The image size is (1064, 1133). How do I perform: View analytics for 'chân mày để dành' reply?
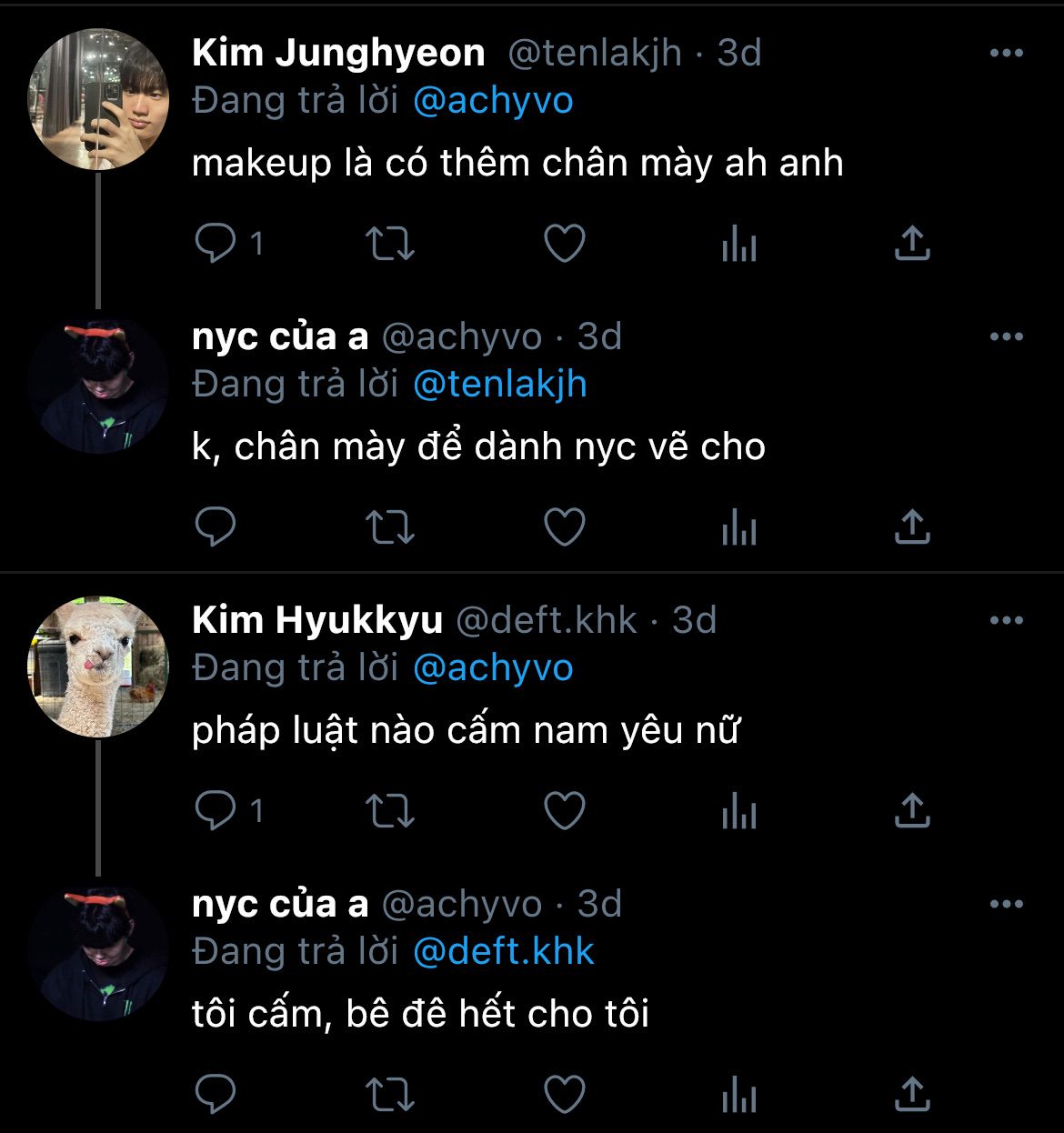[738, 526]
